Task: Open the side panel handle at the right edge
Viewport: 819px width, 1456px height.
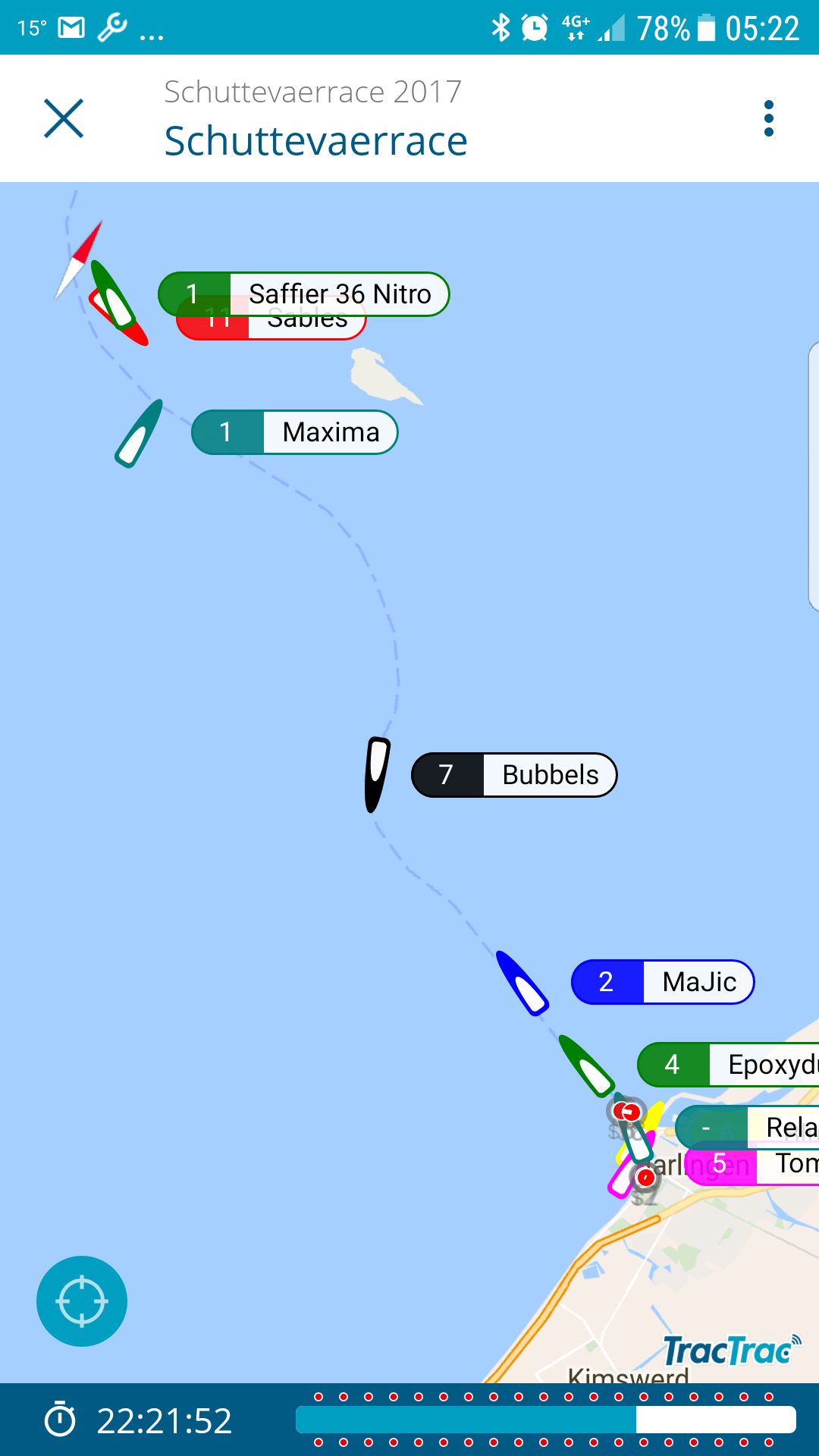Action: [814, 476]
